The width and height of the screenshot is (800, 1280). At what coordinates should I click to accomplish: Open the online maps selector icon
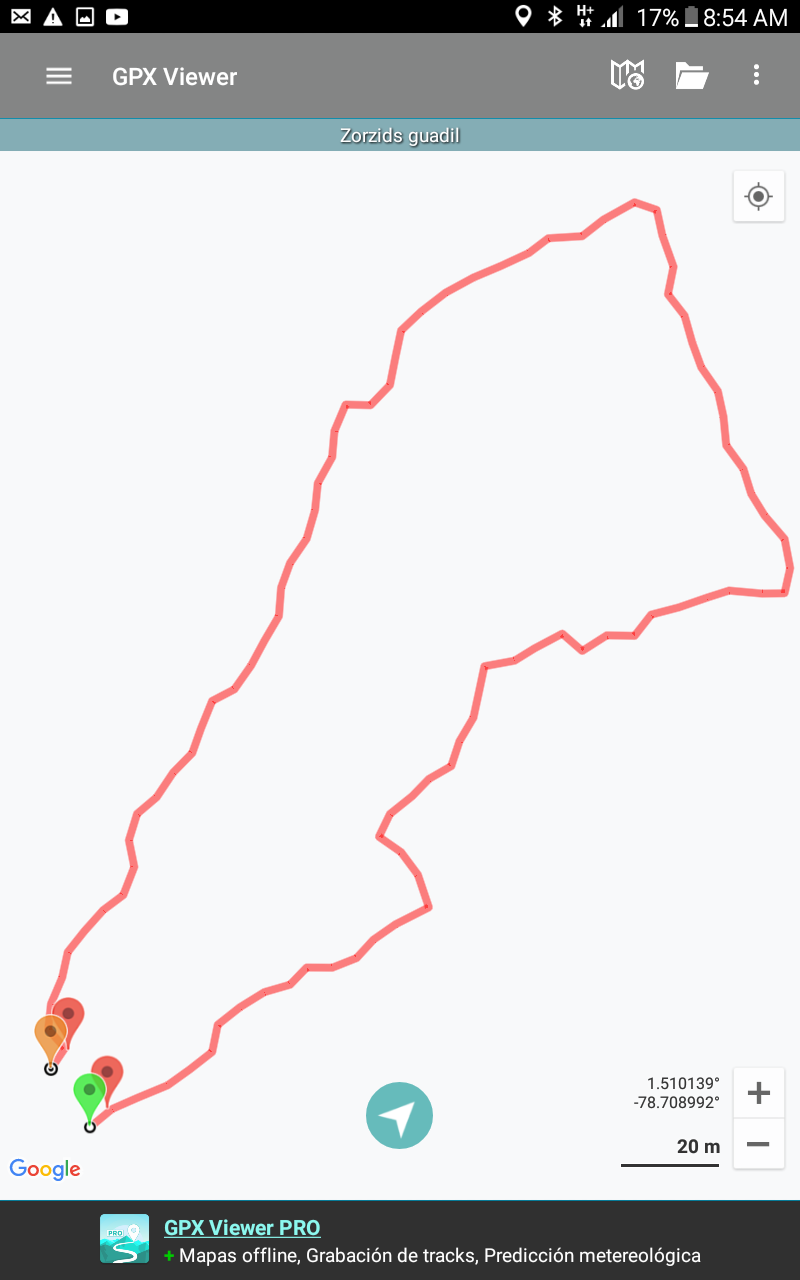tap(627, 75)
